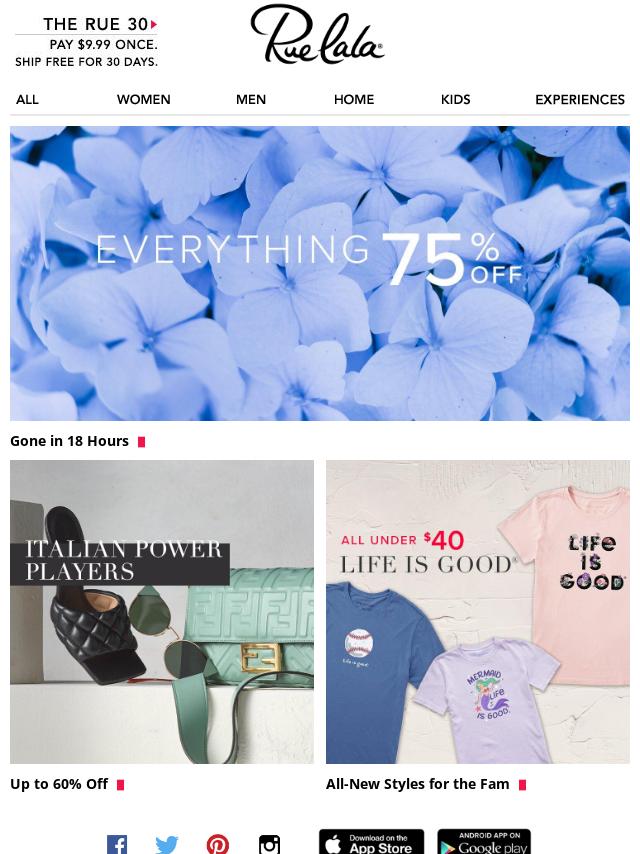This screenshot has width=640, height=854.
Task: Download on the App Store
Action: [x=371, y=842]
